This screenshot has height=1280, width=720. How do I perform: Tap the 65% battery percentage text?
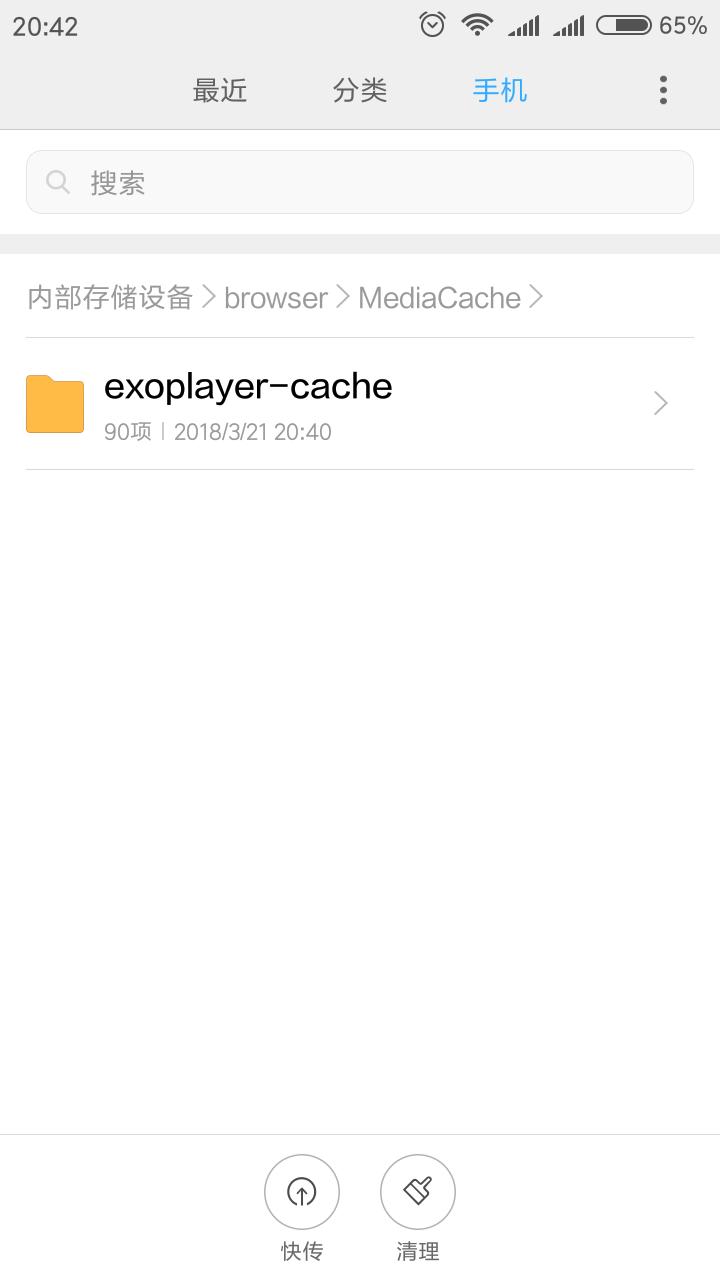coord(681,26)
